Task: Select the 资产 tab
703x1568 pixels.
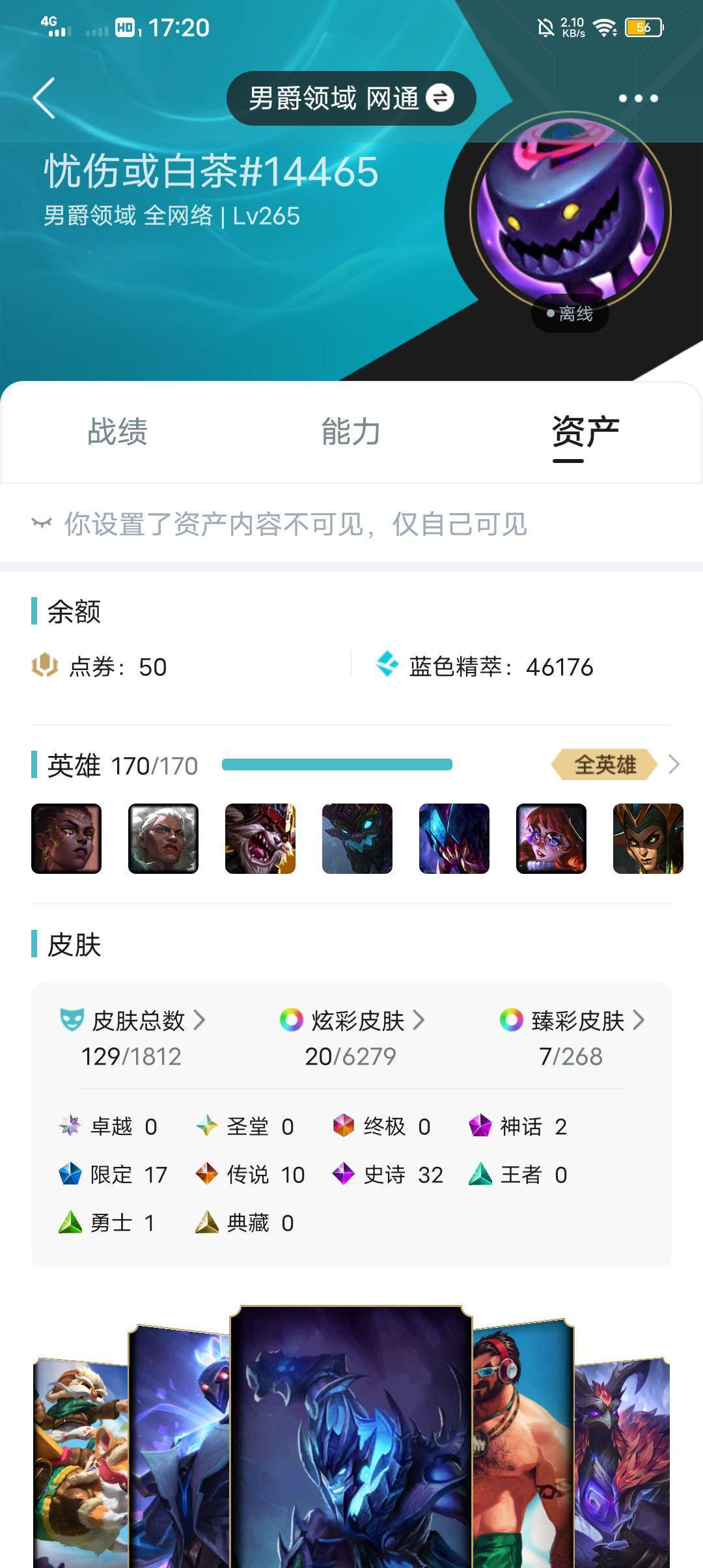Action: tap(585, 432)
